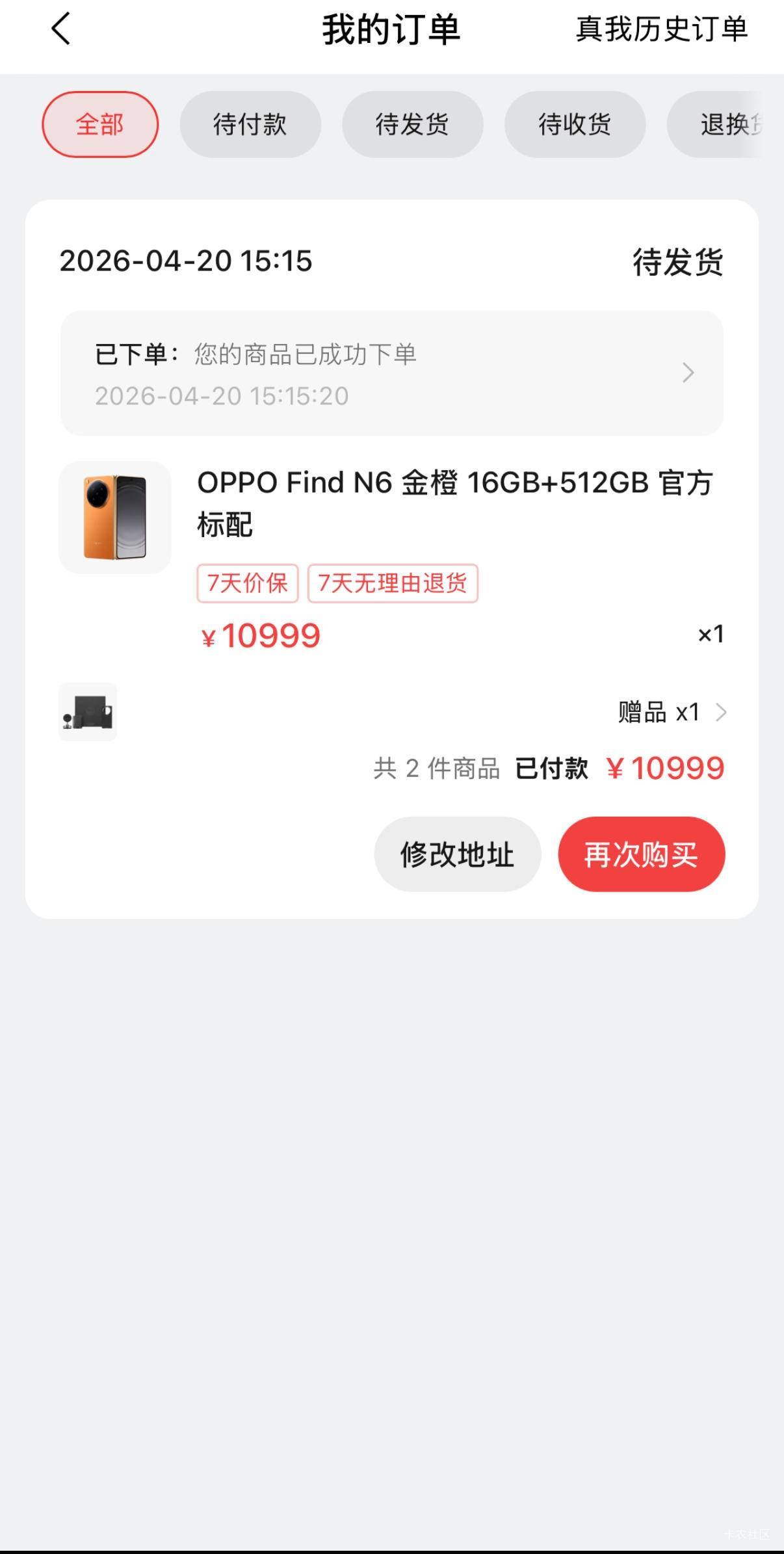The width and height of the screenshot is (784, 1554).
Task: Open the OPPO Find N6 order item
Action: click(454, 503)
